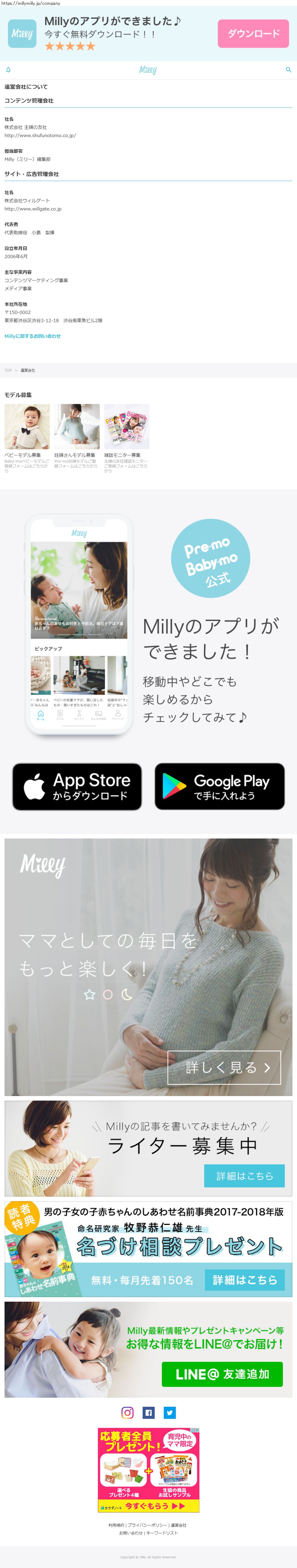Open the search magnifier icon
The width and height of the screenshot is (297, 1568).
[x=289, y=70]
